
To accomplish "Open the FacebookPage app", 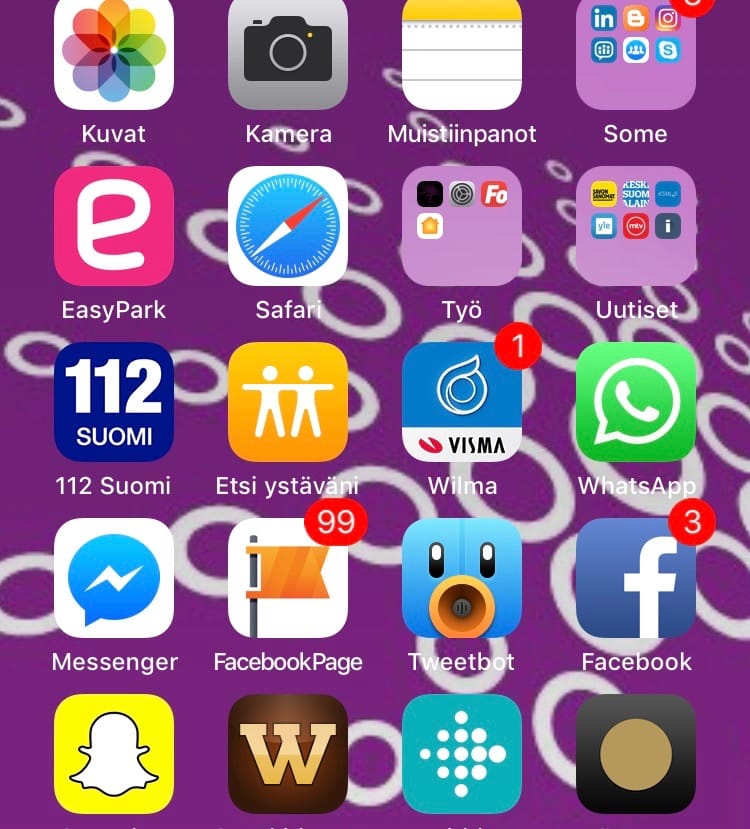I will point(288,578).
